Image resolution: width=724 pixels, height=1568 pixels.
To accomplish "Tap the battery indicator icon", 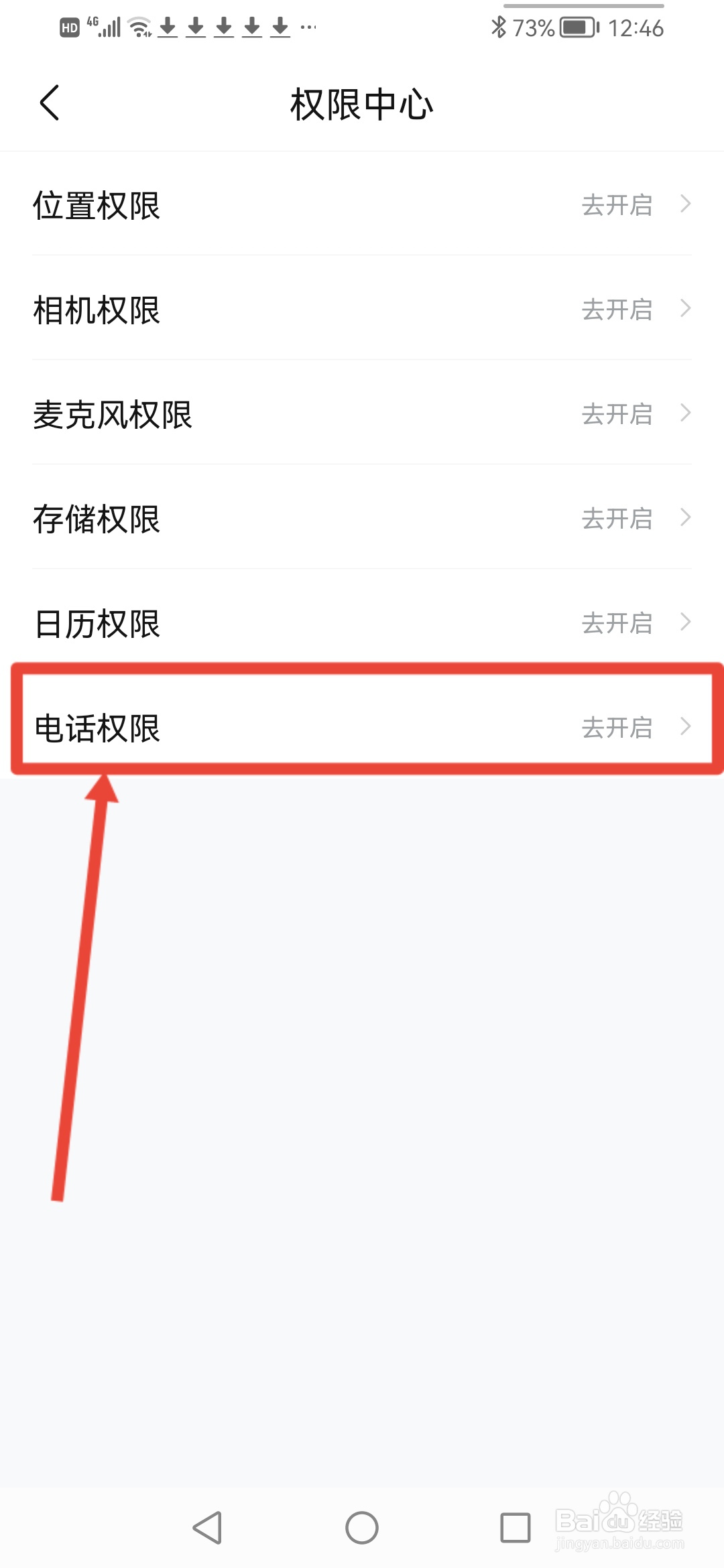I will point(578,27).
